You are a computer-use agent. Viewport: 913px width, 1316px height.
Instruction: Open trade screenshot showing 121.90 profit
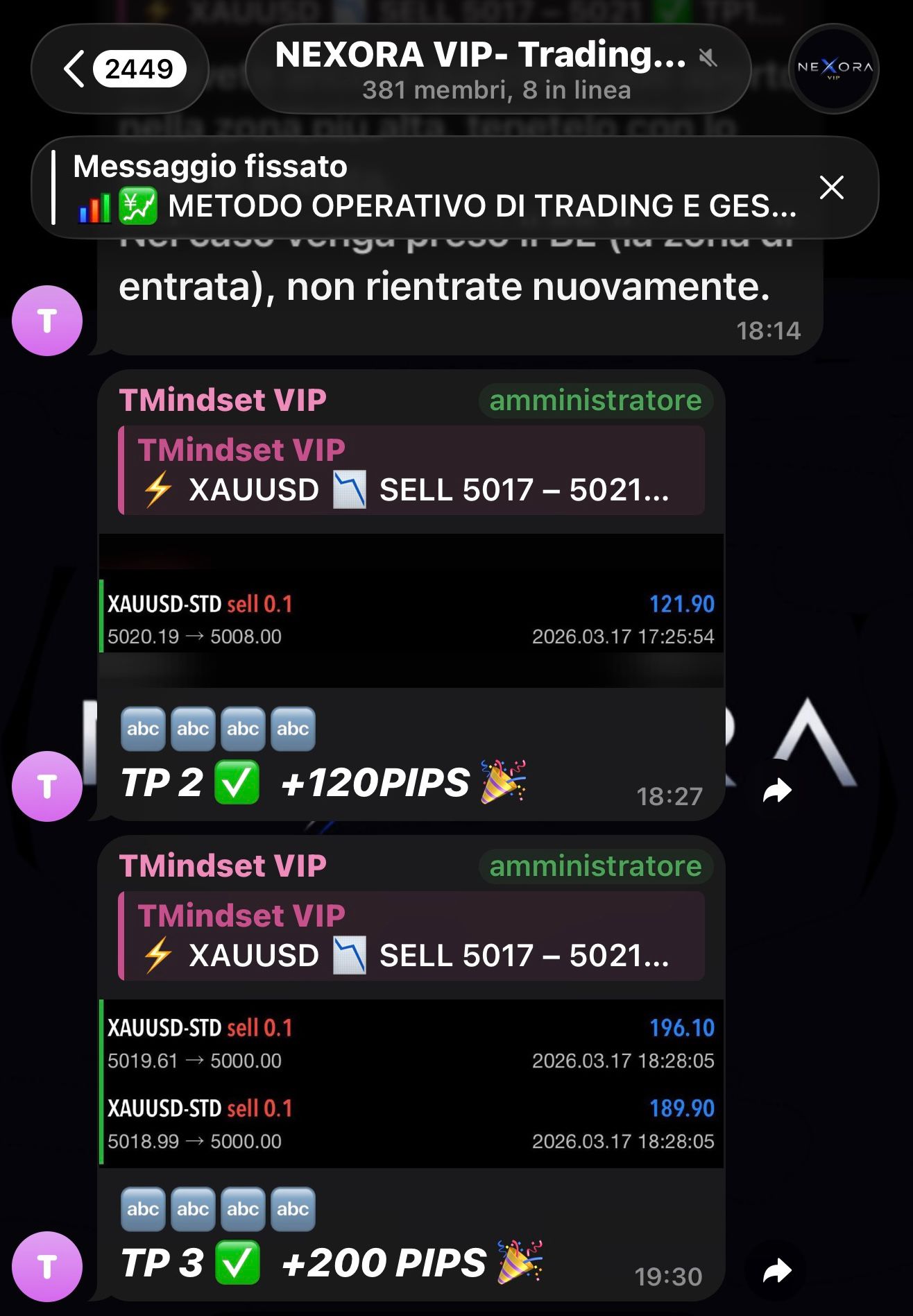click(411, 611)
